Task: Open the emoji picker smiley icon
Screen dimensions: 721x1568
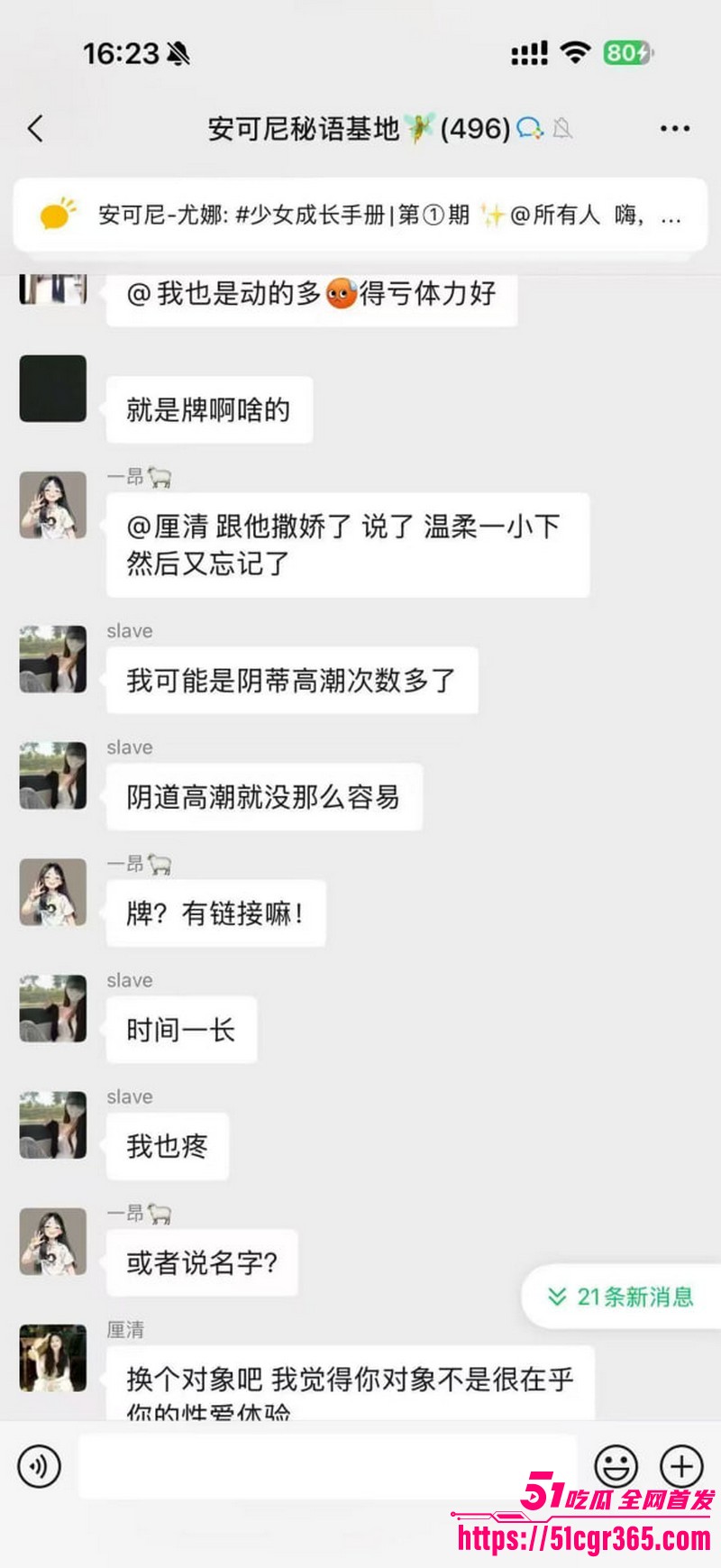Action: (616, 1463)
